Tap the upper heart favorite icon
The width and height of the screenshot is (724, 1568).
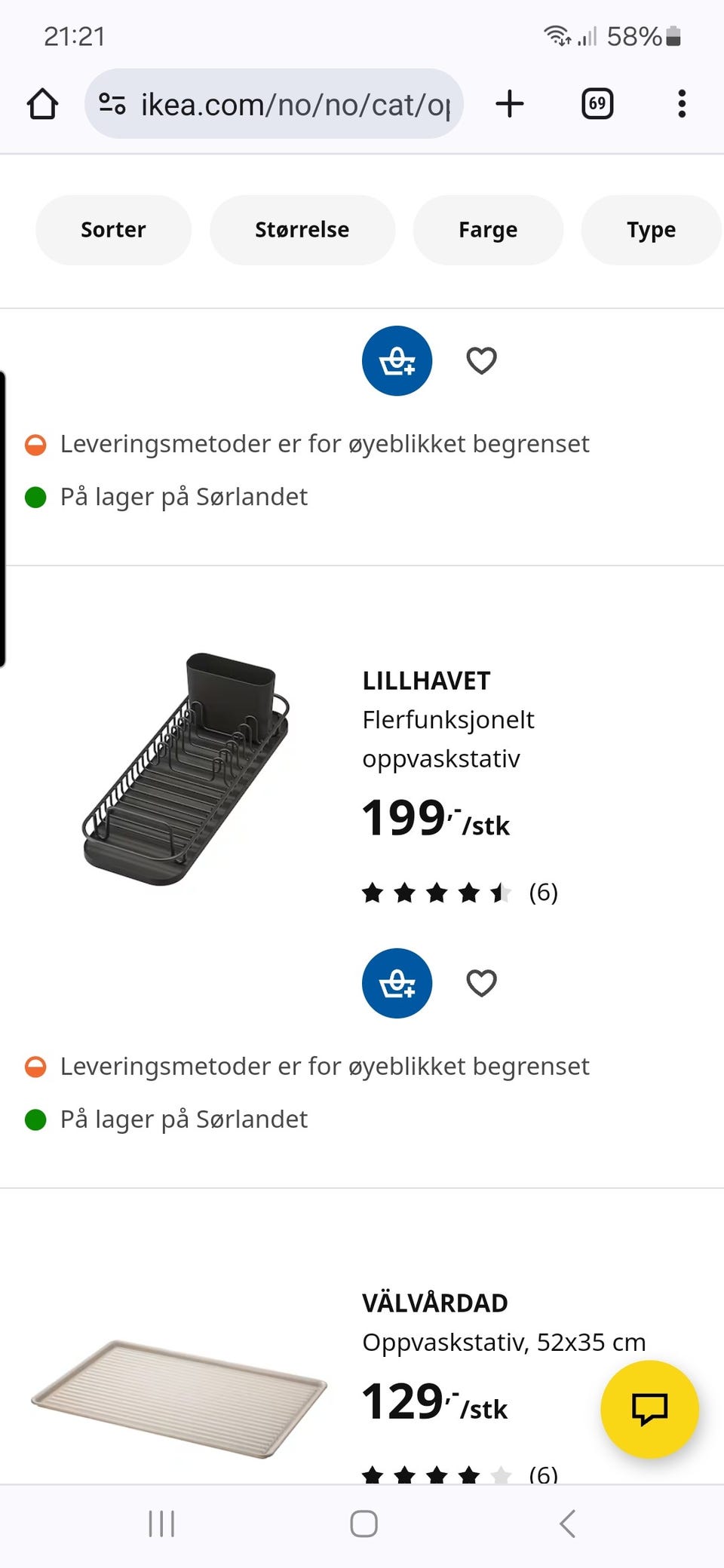480,360
